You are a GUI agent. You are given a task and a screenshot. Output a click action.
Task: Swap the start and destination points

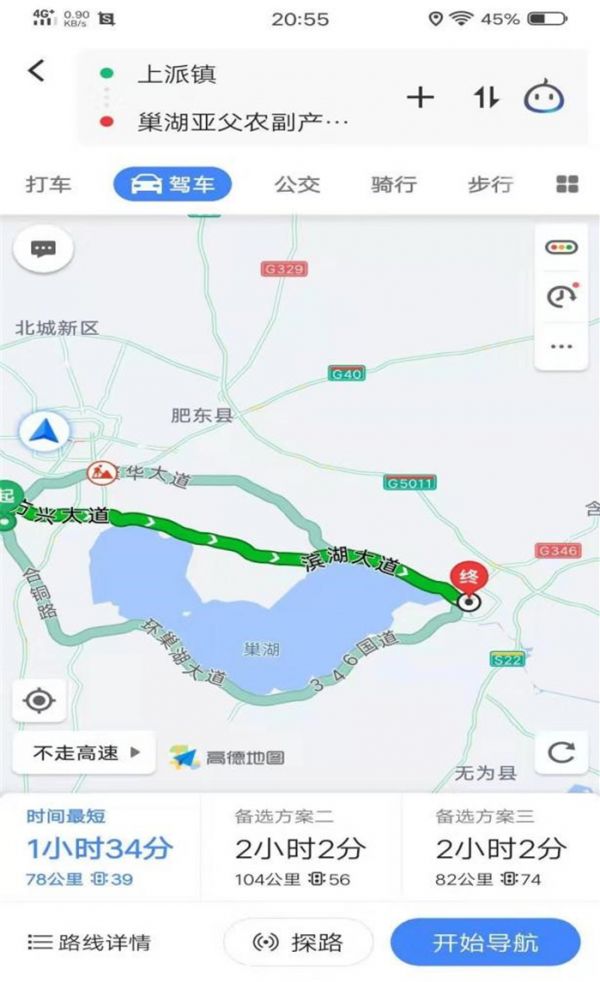point(485,97)
